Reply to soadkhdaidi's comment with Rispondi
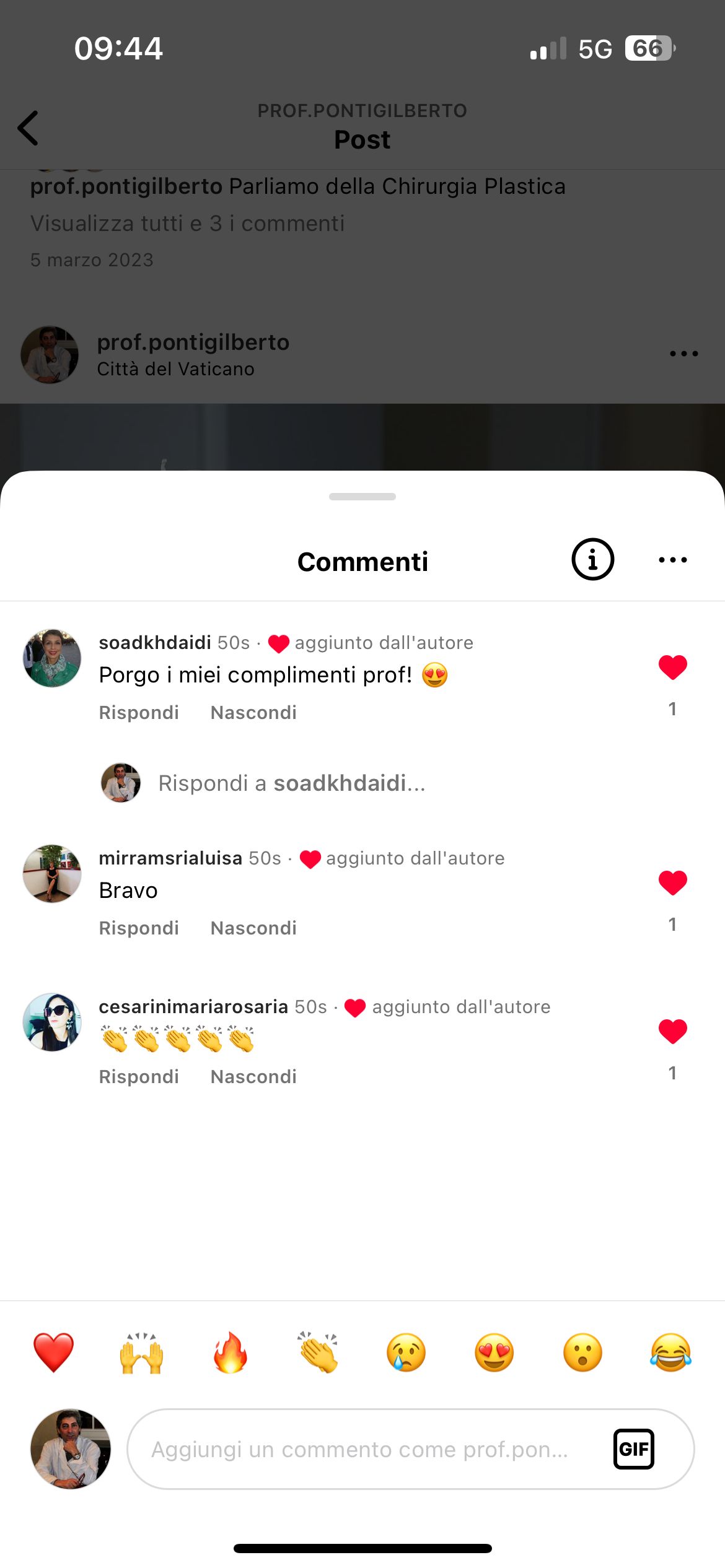Viewport: 725px width, 1568px height. coord(139,713)
